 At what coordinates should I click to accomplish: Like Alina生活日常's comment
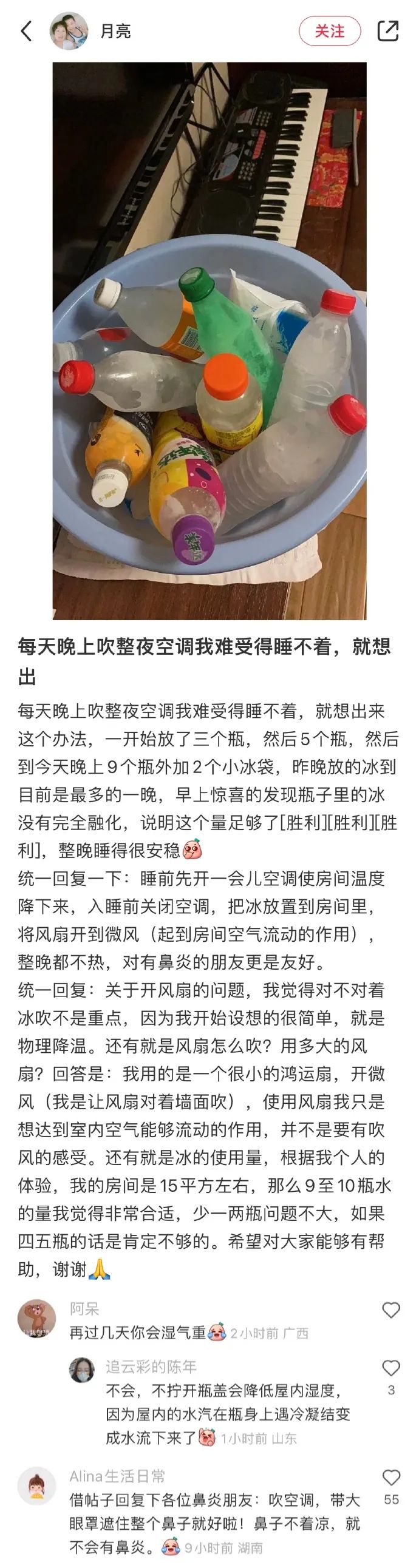click(x=390, y=1478)
